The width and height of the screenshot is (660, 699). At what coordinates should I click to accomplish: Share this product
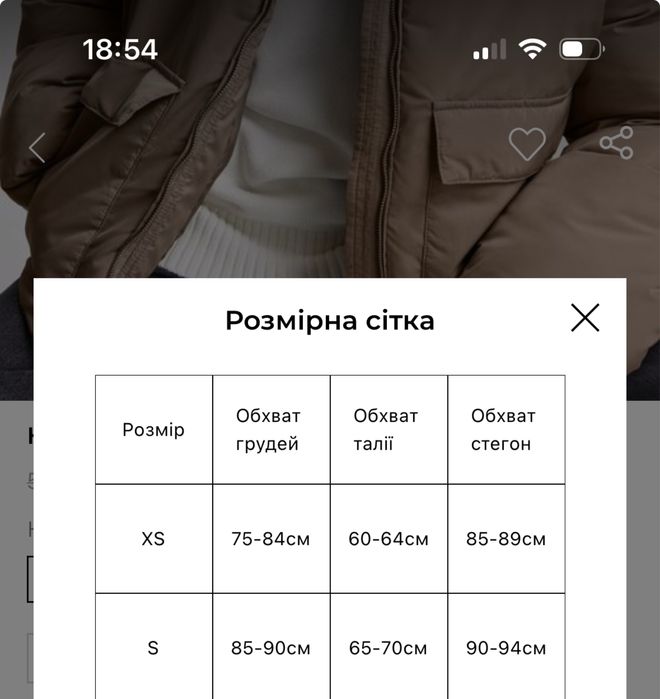(x=616, y=143)
